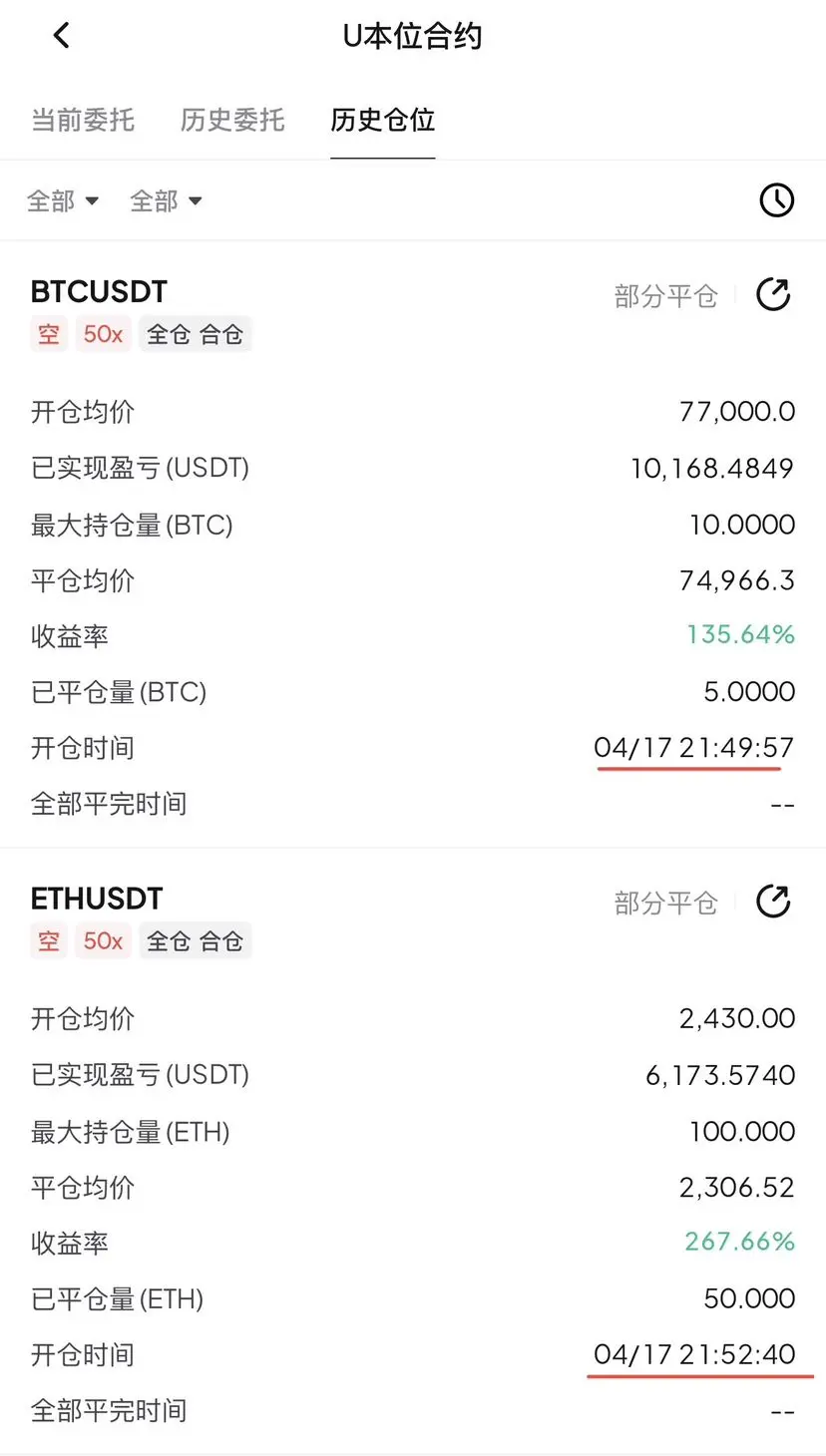Share the ETHUSDT position
The image size is (826, 1456).
point(773,902)
